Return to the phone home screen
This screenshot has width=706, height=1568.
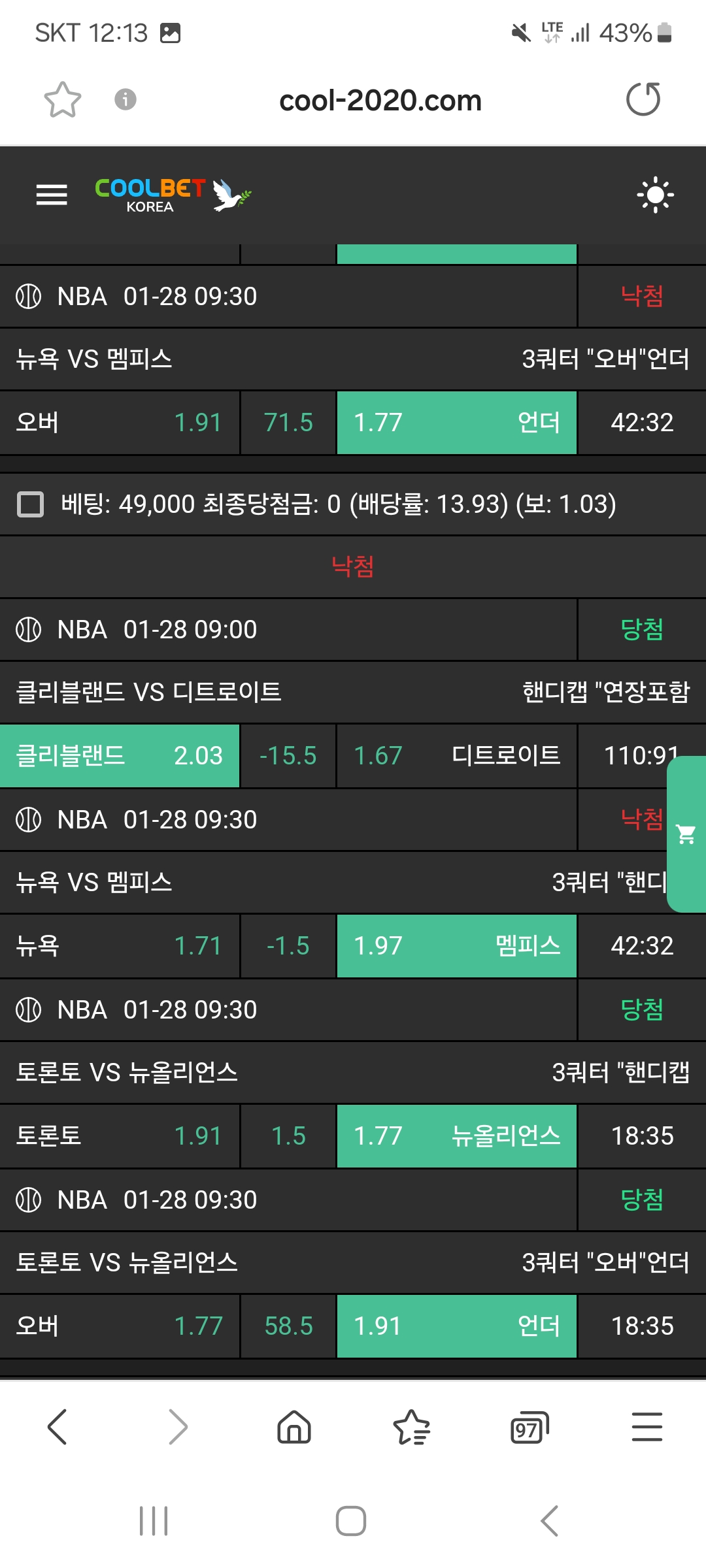pos(351,1521)
